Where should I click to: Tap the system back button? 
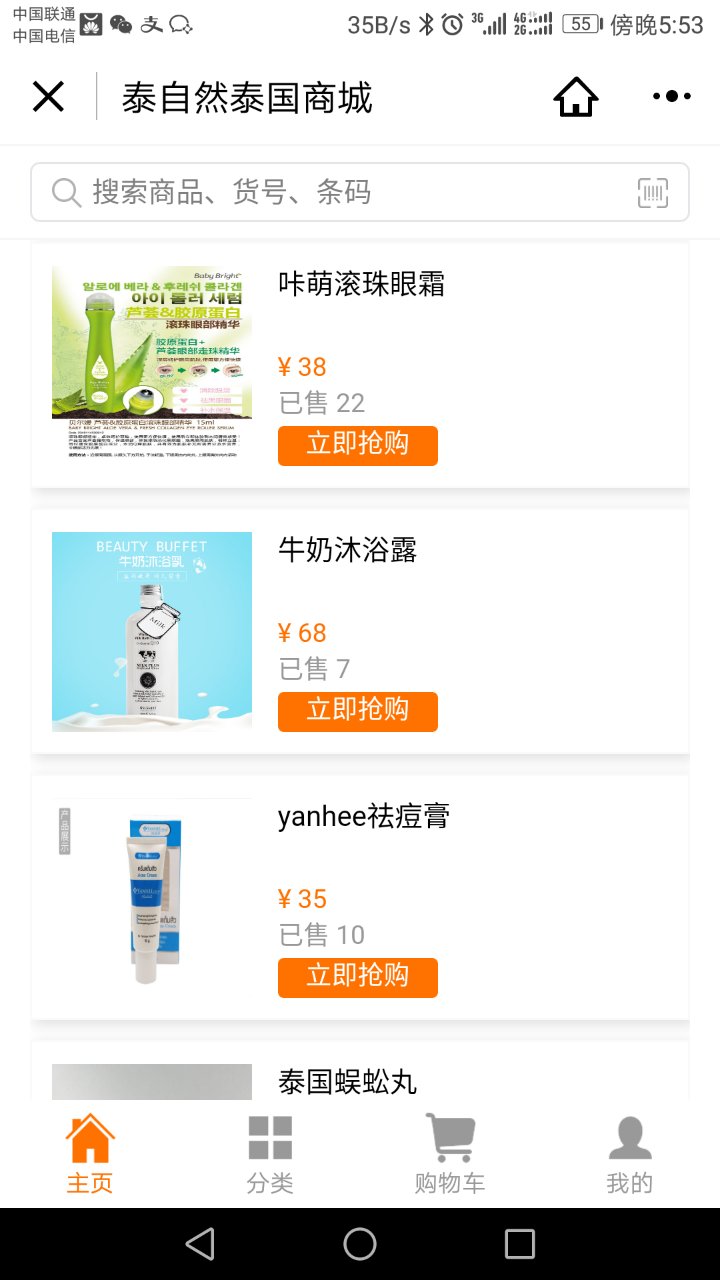point(200,1244)
